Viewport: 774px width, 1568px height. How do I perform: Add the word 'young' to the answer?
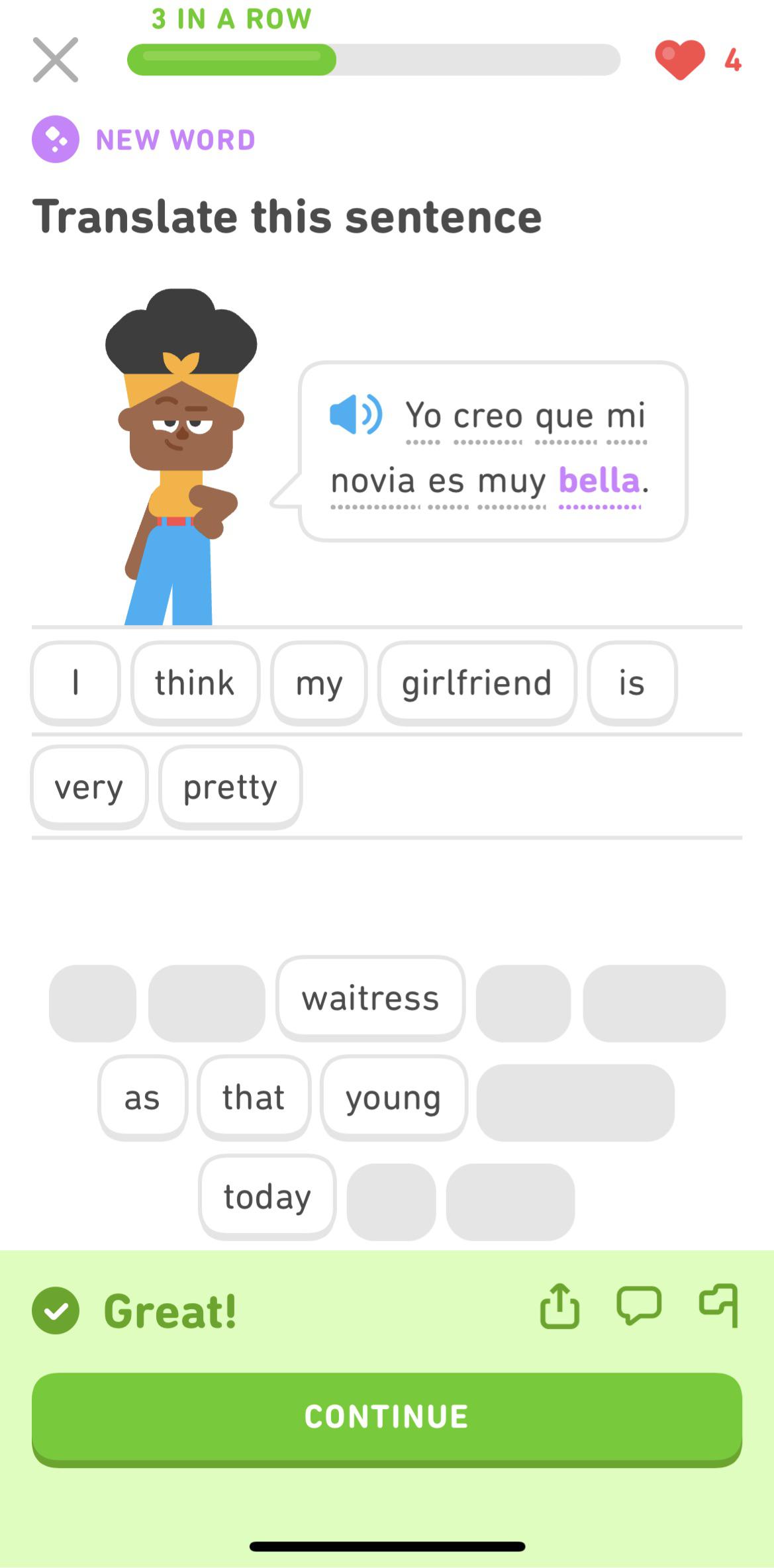pos(393,1098)
